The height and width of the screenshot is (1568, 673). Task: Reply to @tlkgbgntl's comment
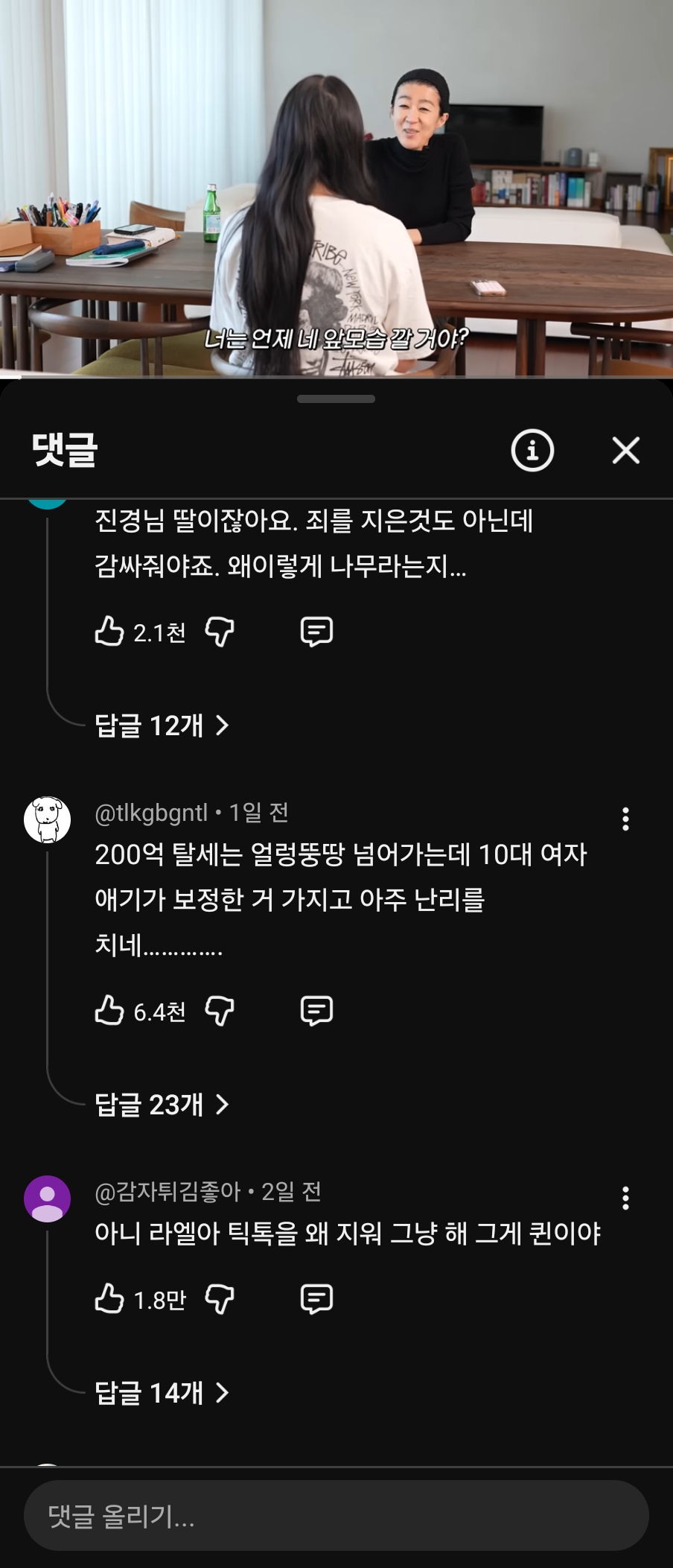(316, 1010)
